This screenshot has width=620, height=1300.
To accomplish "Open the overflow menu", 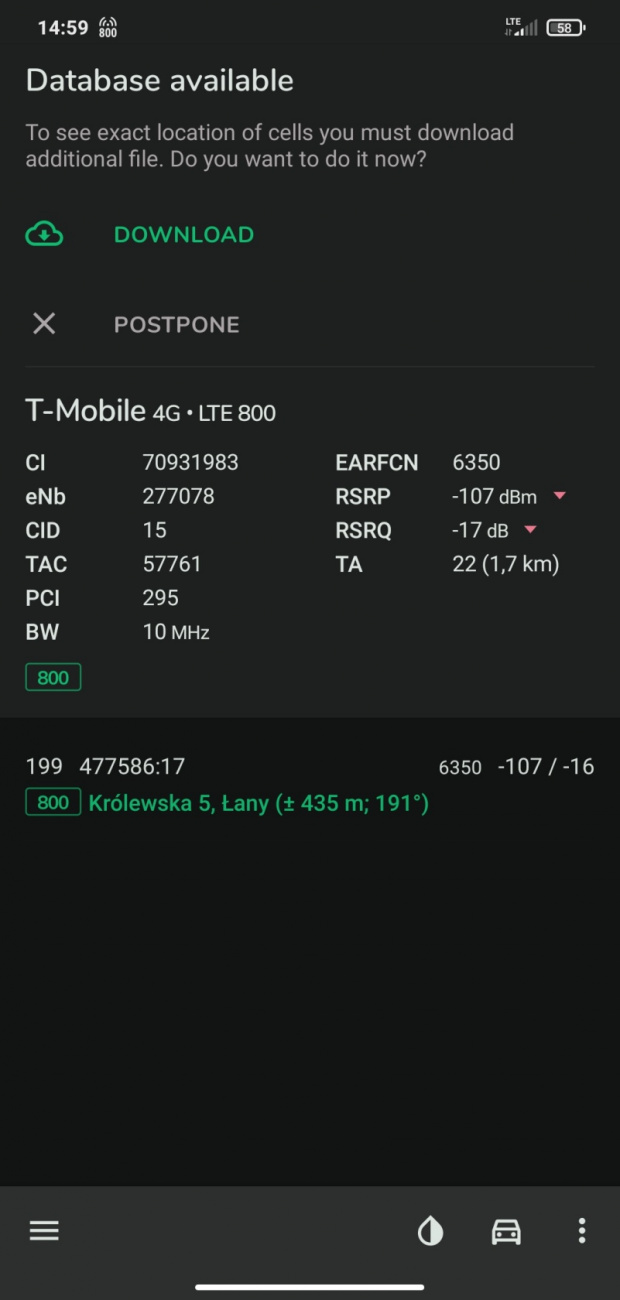I will (582, 1231).
